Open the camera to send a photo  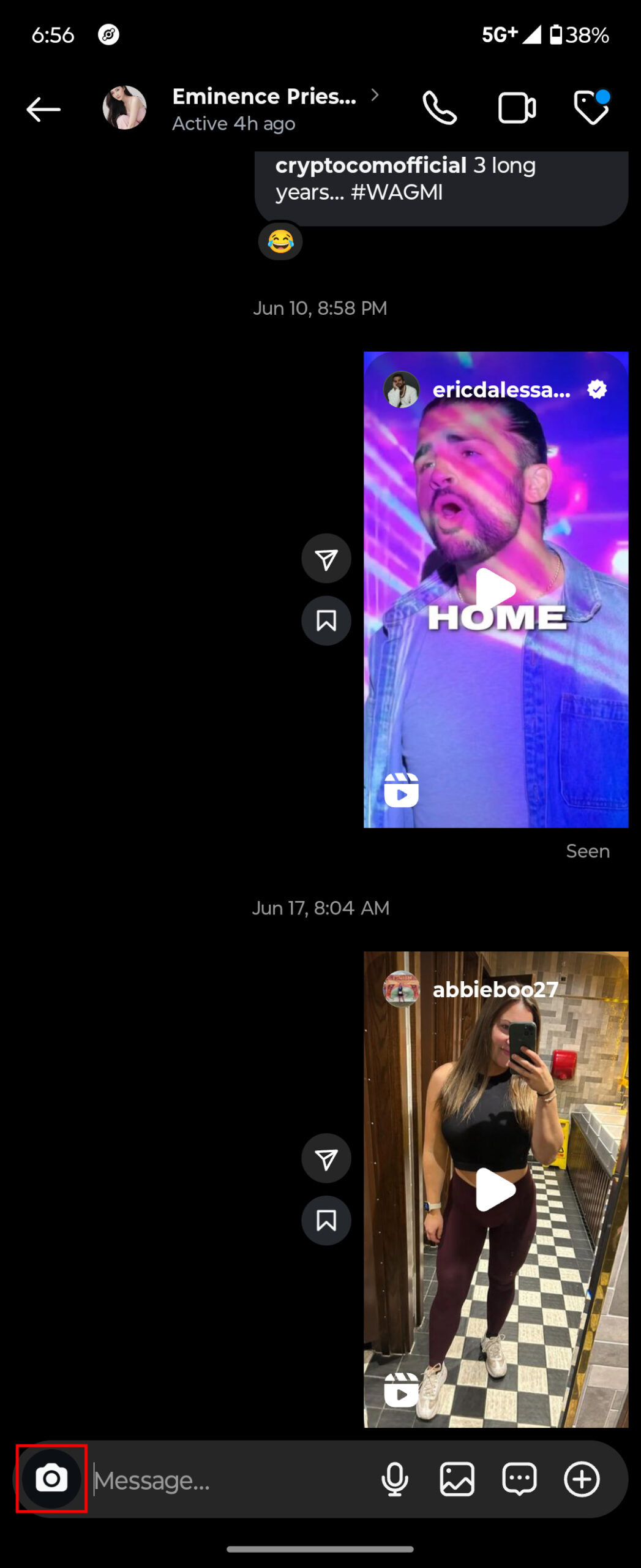[x=51, y=1479]
